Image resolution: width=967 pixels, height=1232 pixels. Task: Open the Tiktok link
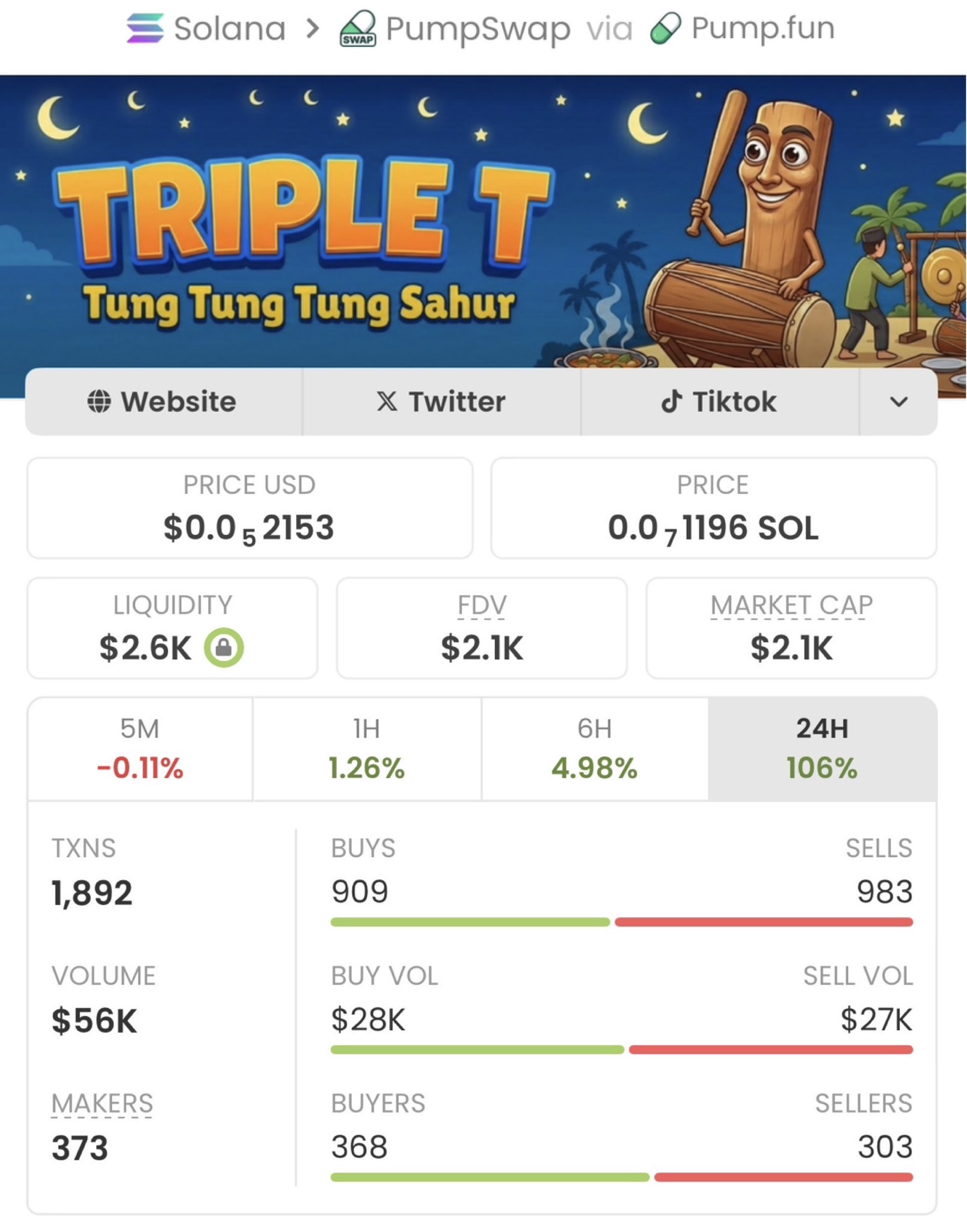[x=719, y=401]
